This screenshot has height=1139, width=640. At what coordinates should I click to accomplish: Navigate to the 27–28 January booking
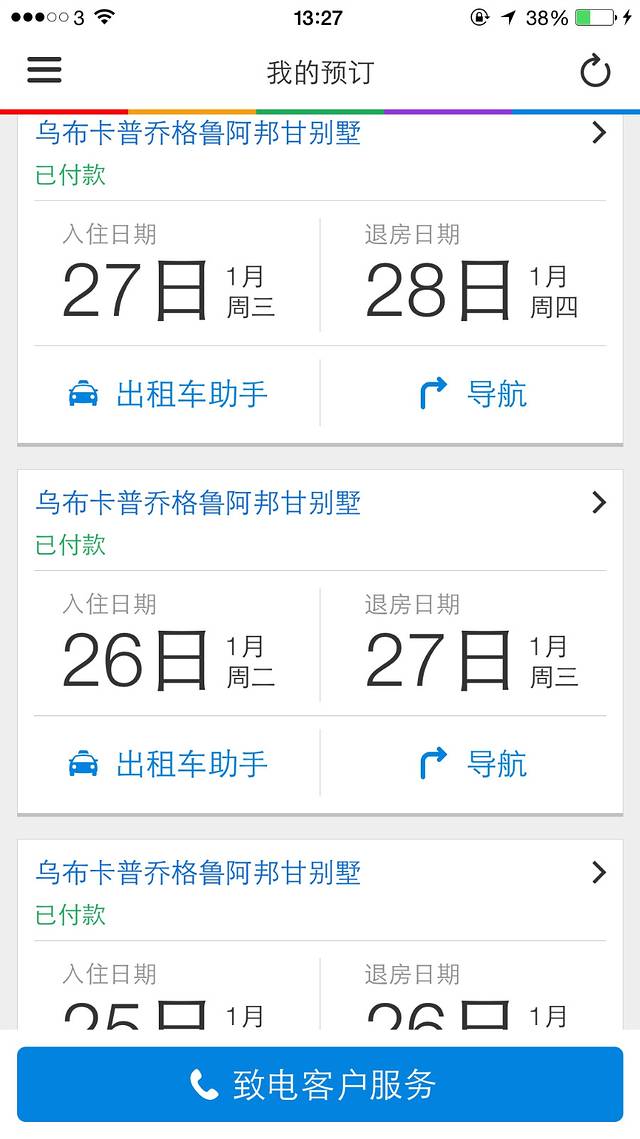pos(472,394)
